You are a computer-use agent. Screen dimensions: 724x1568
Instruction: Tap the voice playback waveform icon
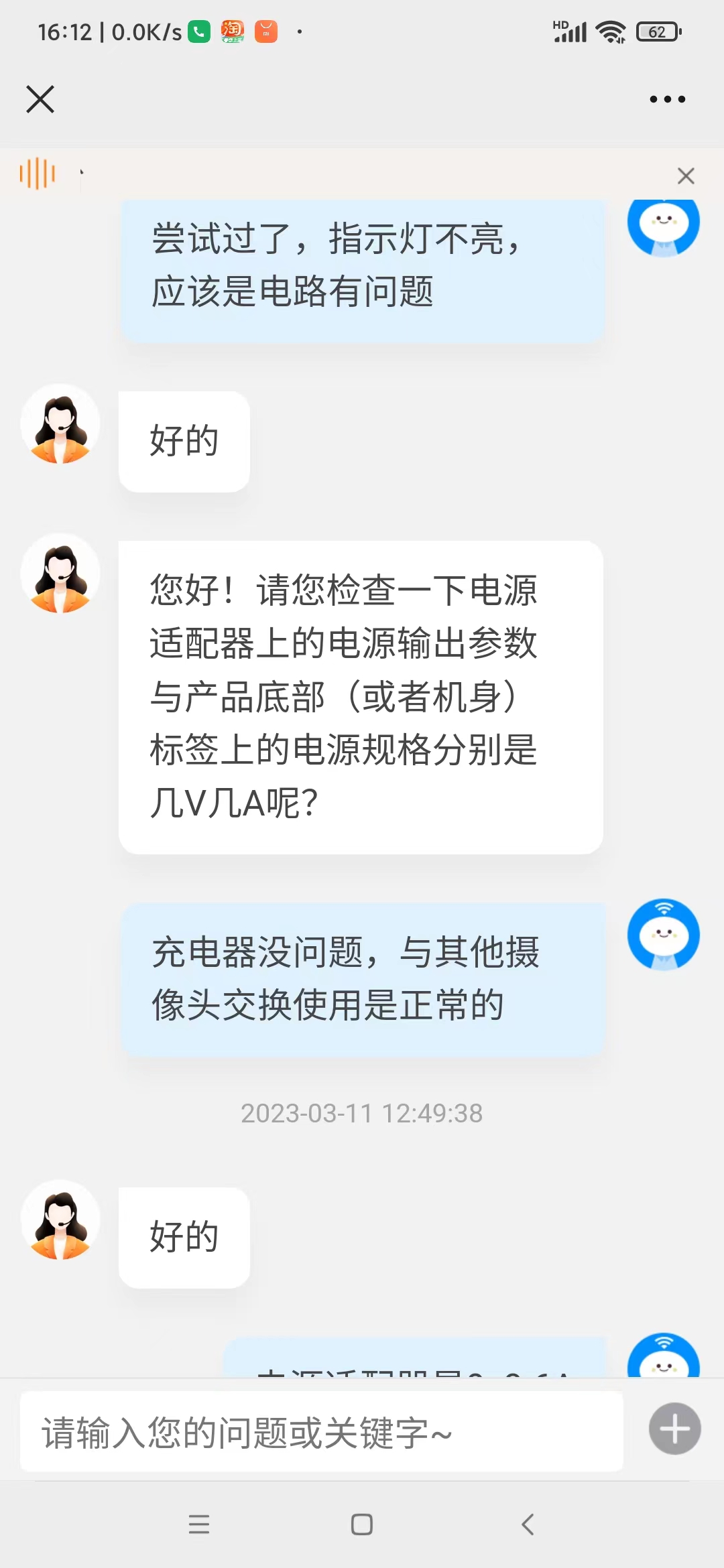click(x=38, y=172)
